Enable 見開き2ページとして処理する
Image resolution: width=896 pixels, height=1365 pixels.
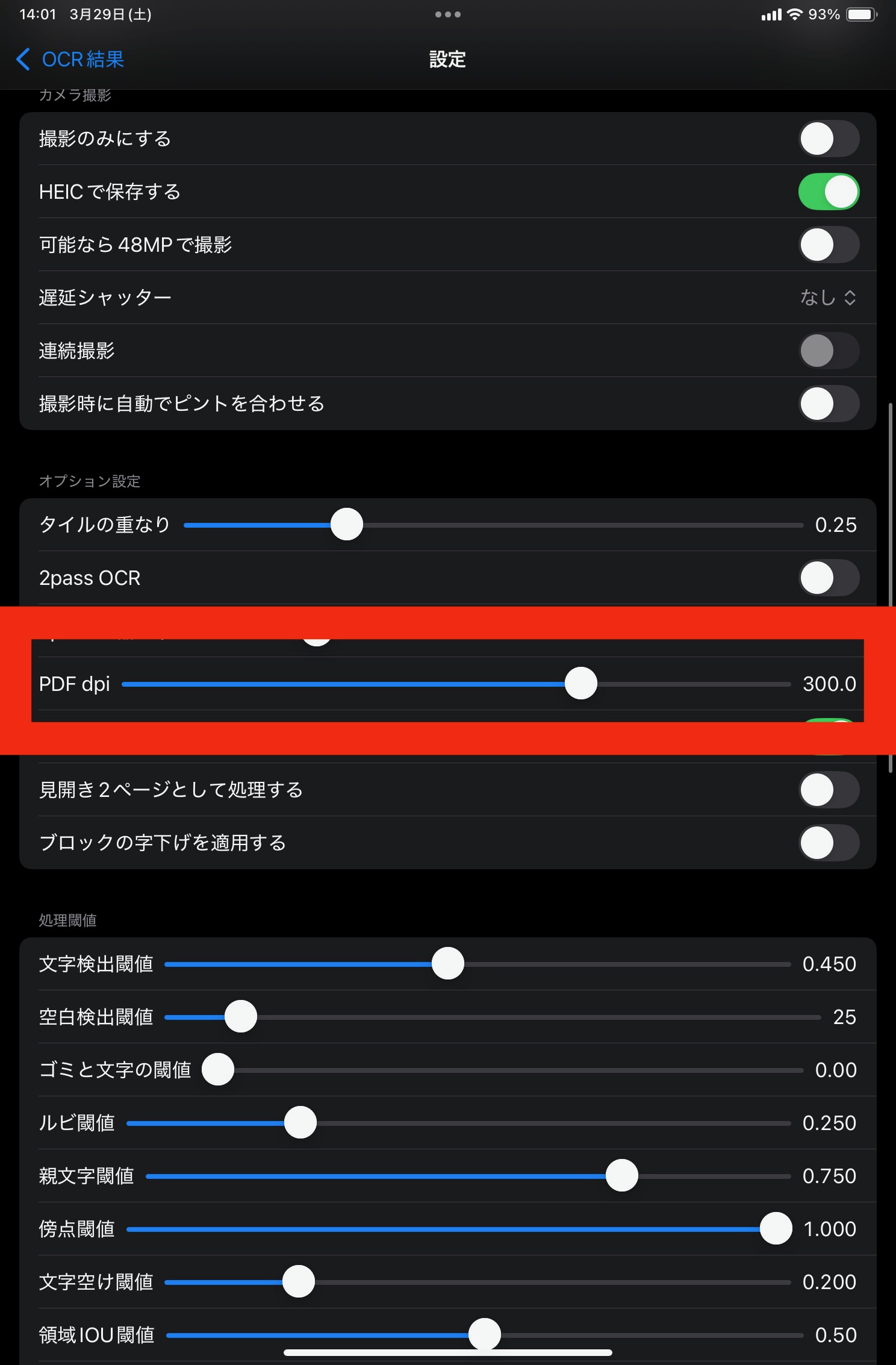(x=828, y=790)
